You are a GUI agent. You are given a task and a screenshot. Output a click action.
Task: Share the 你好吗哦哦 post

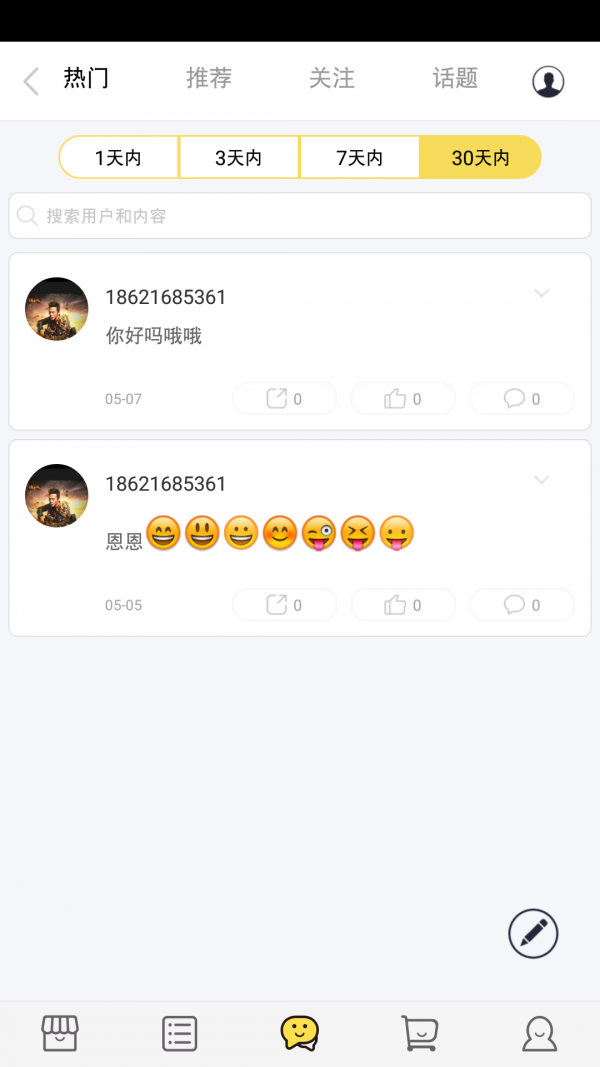[x=284, y=399]
